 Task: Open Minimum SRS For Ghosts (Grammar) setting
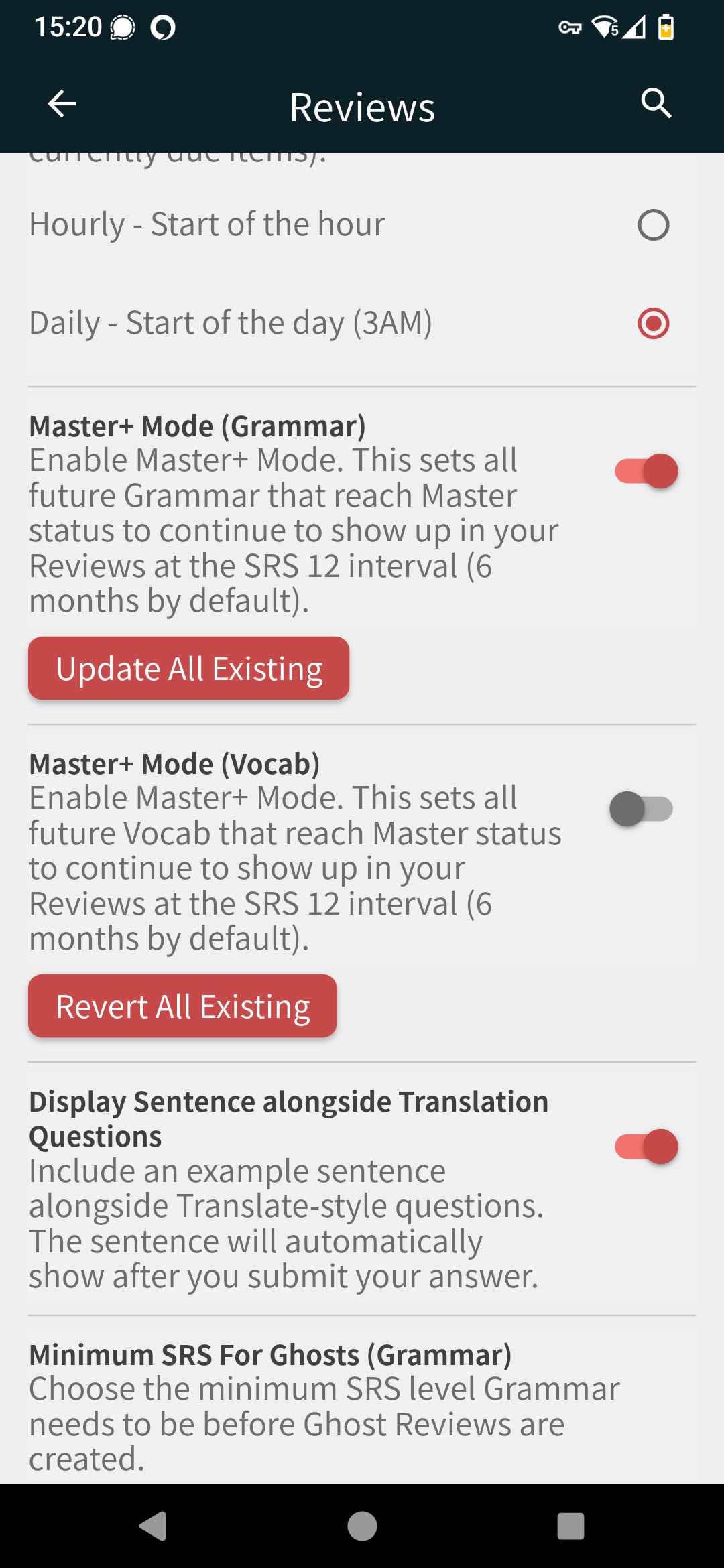[324, 1406]
